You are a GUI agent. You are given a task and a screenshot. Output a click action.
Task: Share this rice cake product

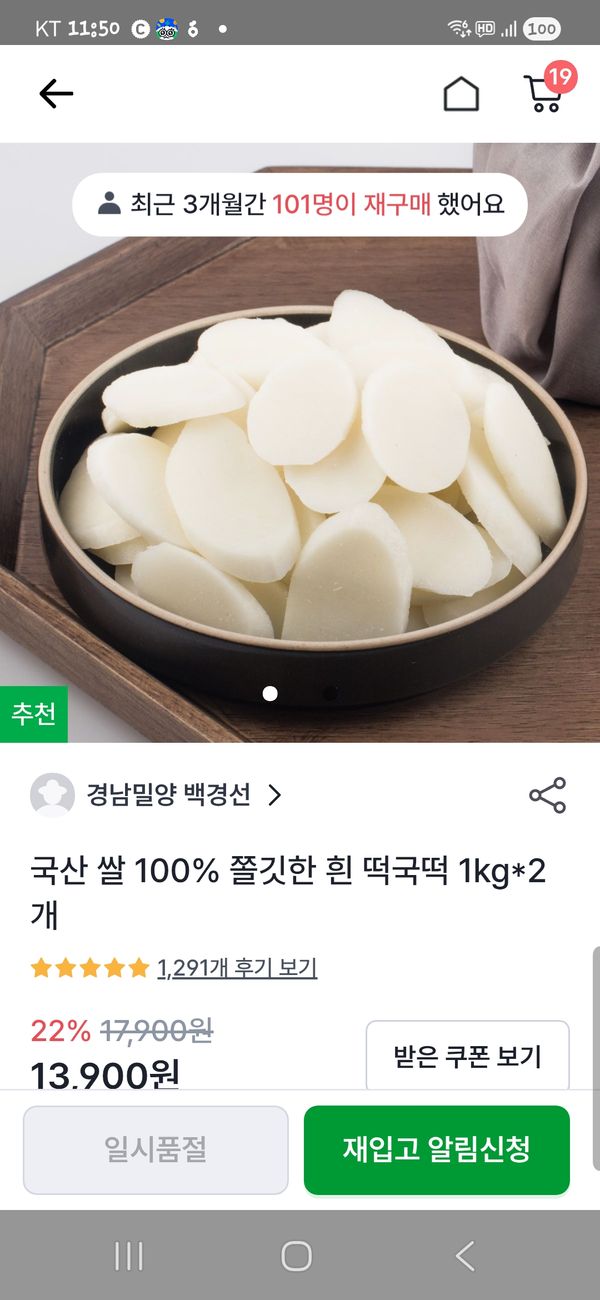click(x=547, y=795)
